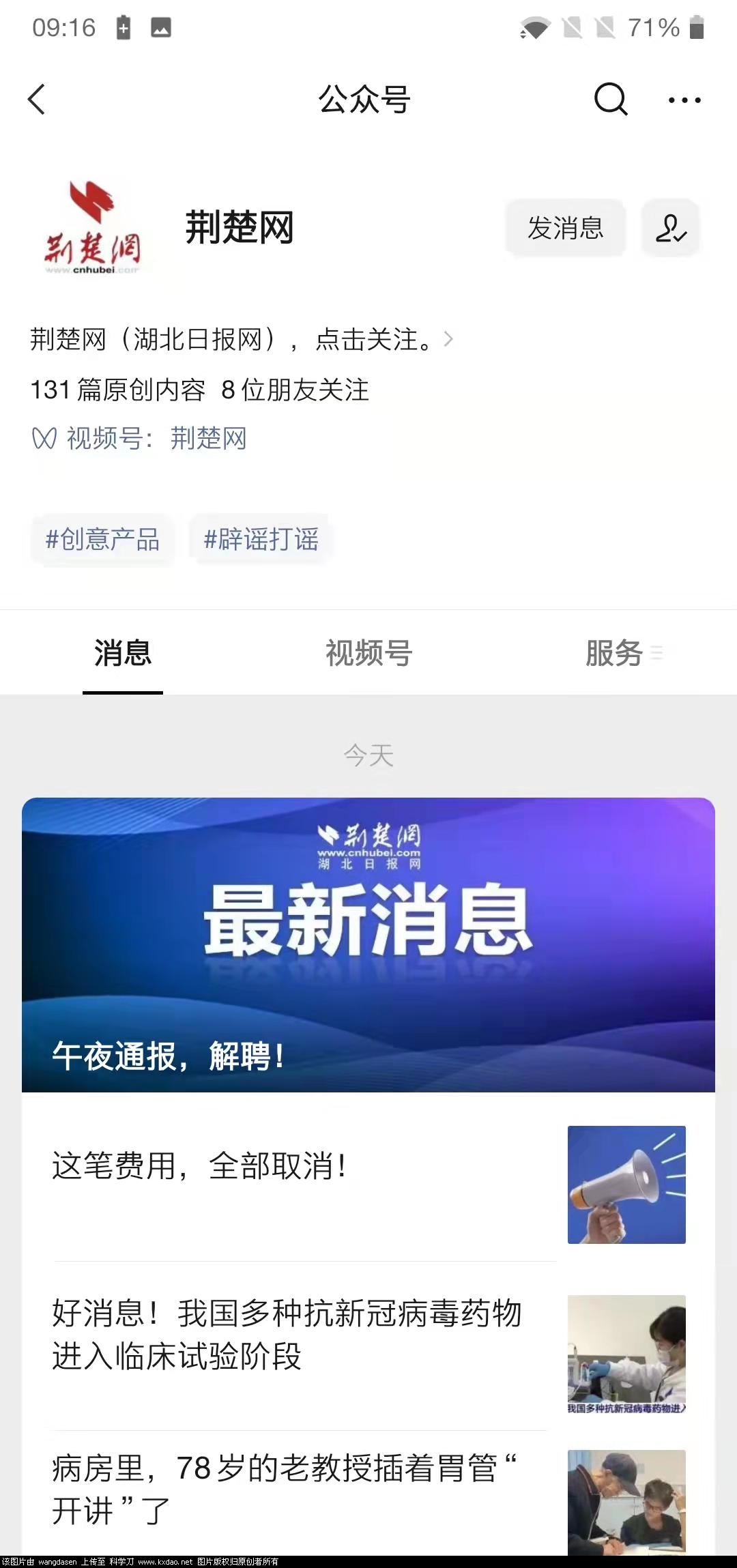737x1568 pixels.
Task: Open the 服务 tab menu
Action: [x=622, y=653]
